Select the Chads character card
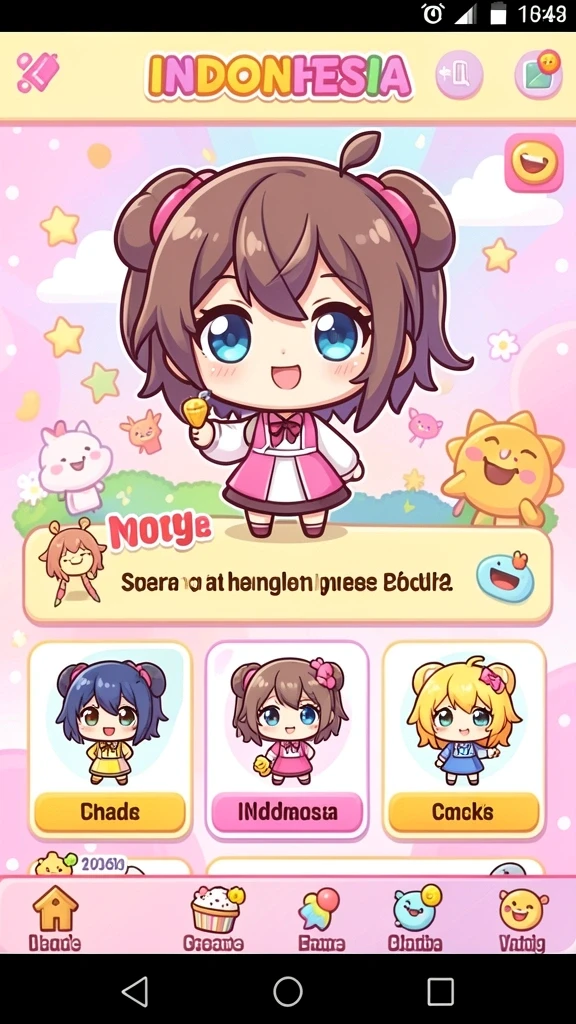Viewport: 576px width, 1024px height. point(110,740)
